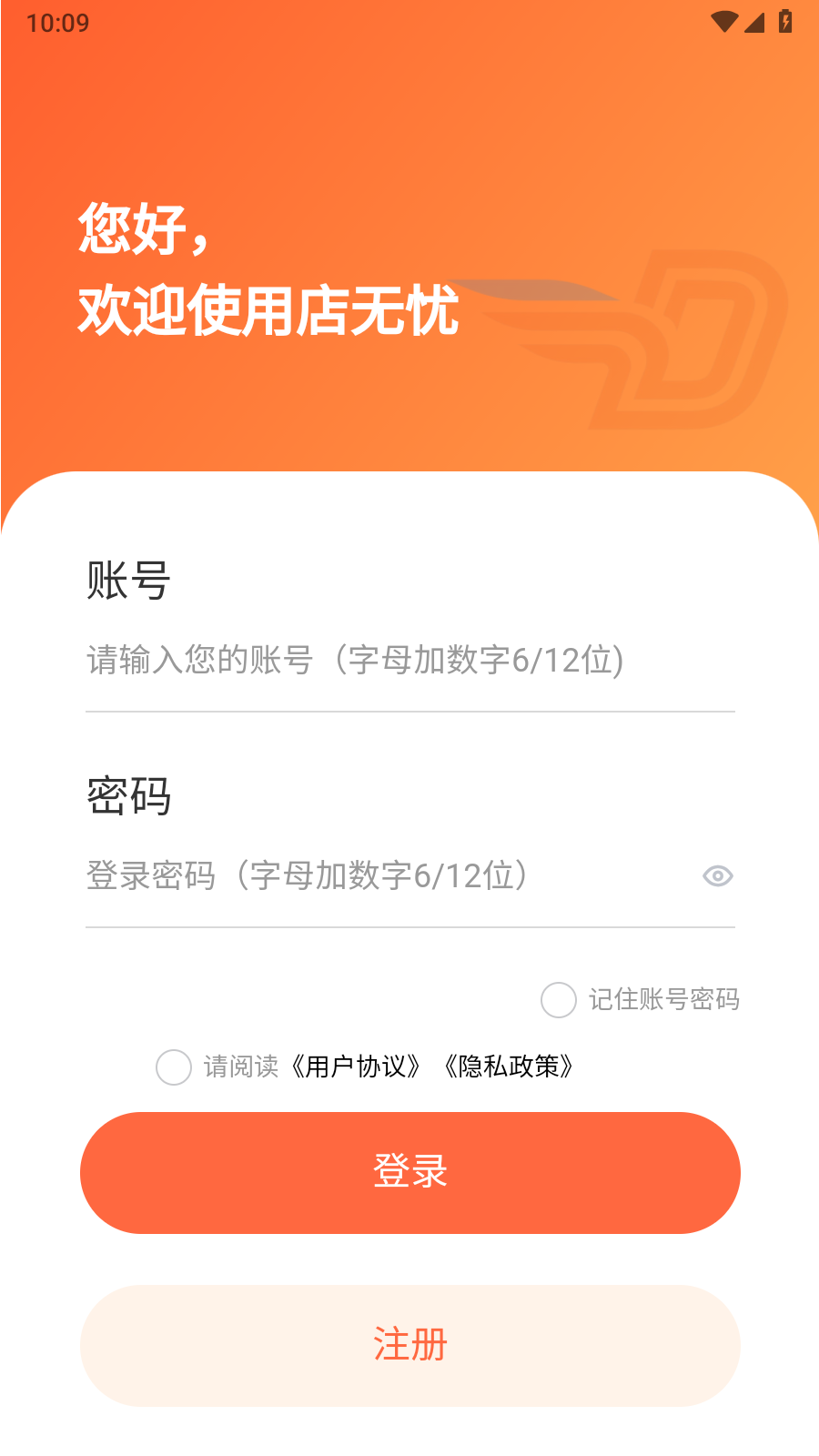Select the 欢迎使用店无忧 welcome banner
This screenshot has width=819, height=1456.
pos(270,312)
